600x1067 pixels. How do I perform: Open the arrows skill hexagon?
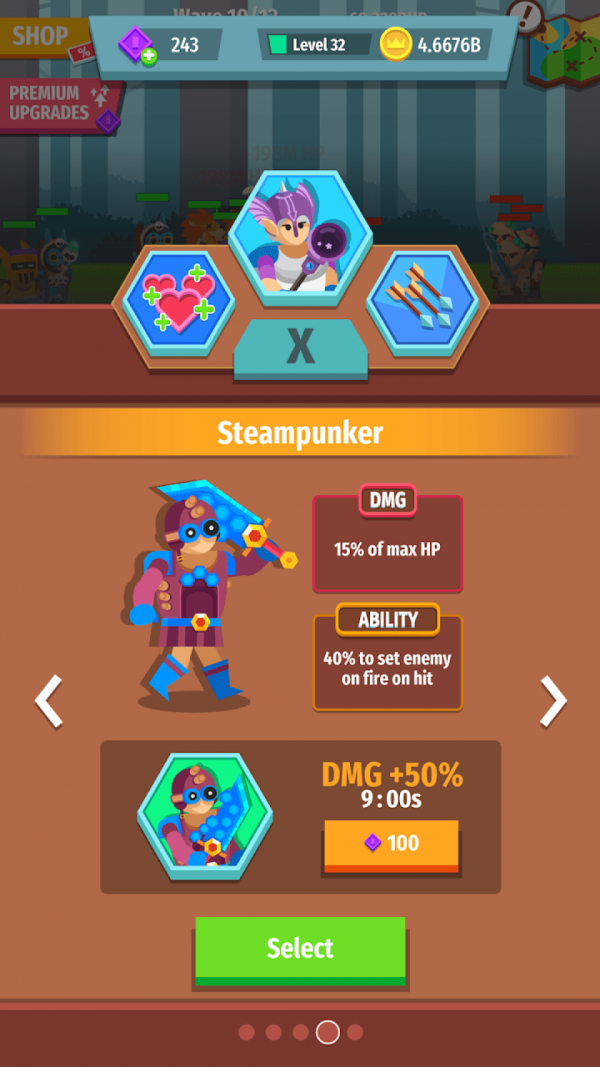421,297
